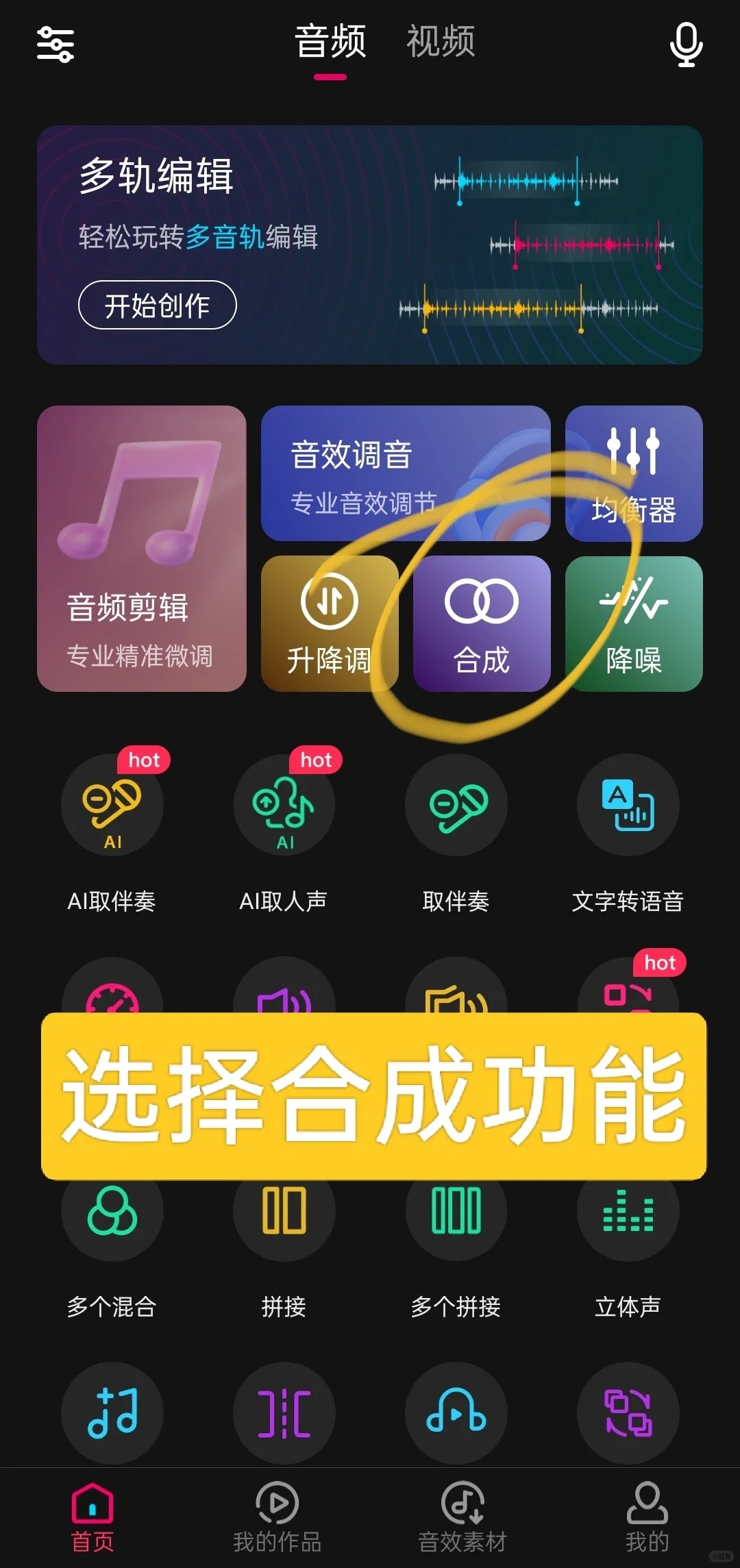The width and height of the screenshot is (740, 1568).
Task: Open the 我的 profile tab
Action: [647, 1517]
